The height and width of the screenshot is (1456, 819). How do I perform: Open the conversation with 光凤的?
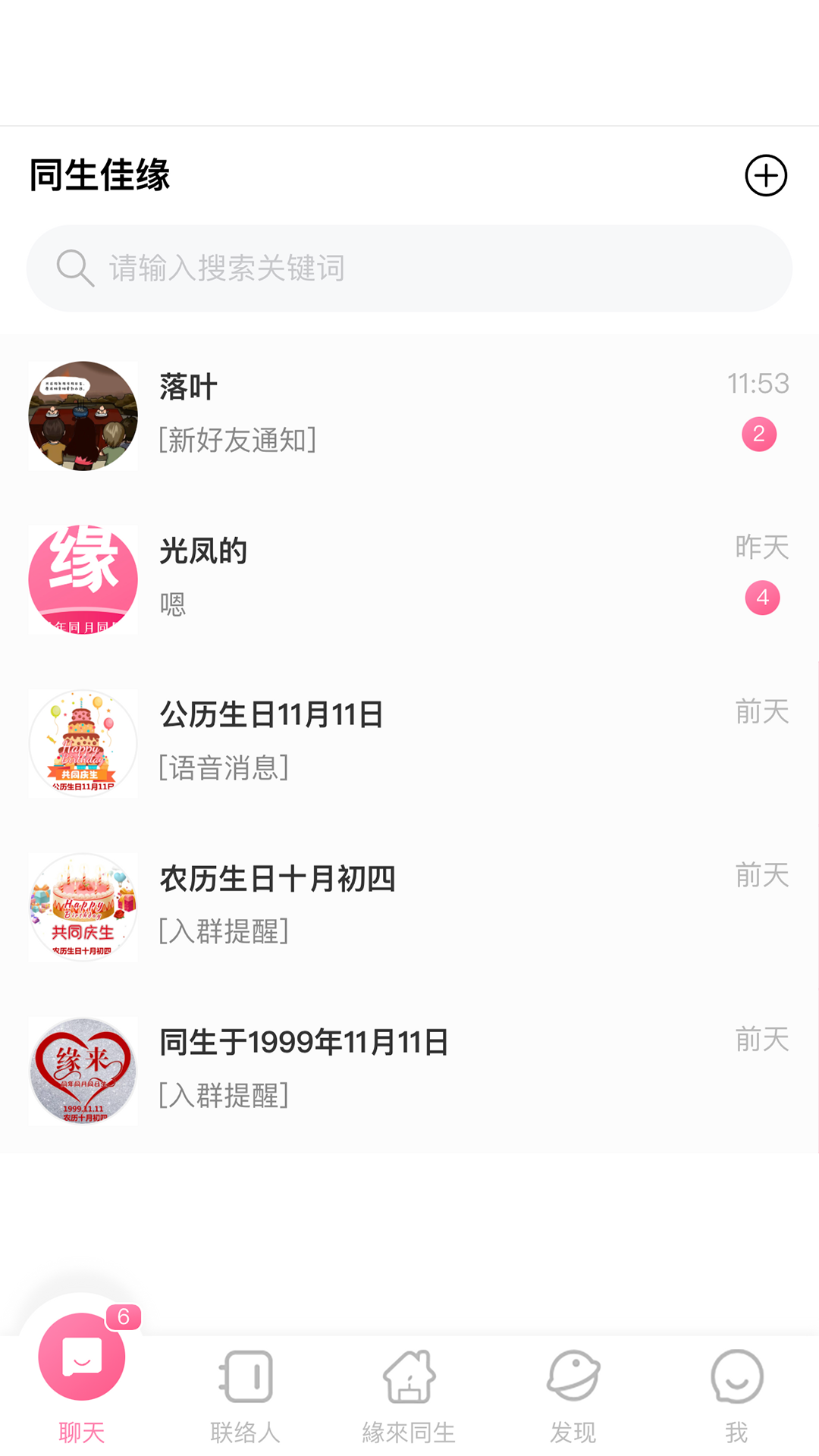pyautogui.click(x=409, y=579)
